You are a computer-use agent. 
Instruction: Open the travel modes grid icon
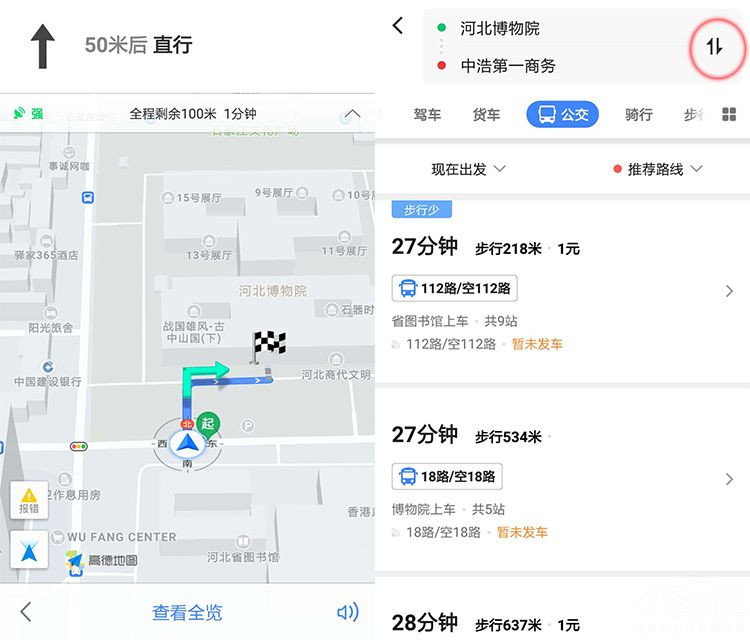pyautogui.click(x=729, y=115)
